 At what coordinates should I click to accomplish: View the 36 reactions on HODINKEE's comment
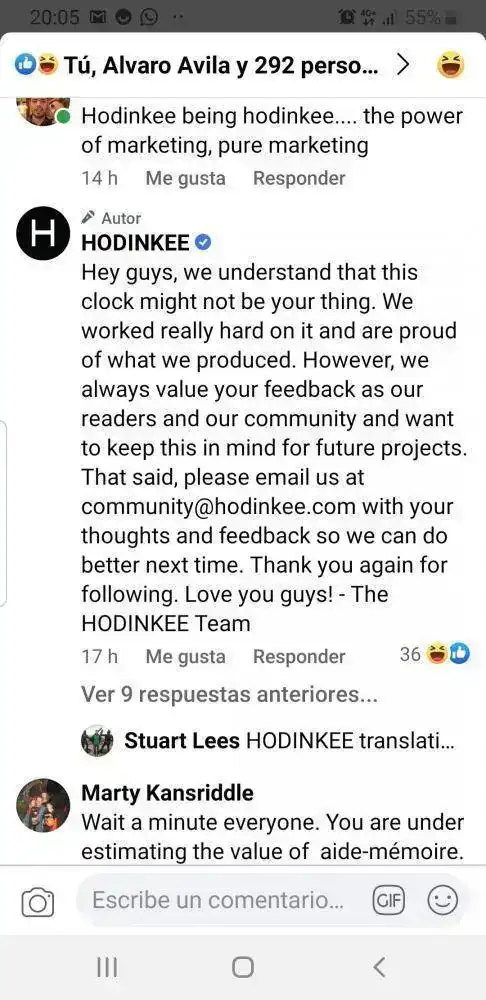pyautogui.click(x=434, y=654)
